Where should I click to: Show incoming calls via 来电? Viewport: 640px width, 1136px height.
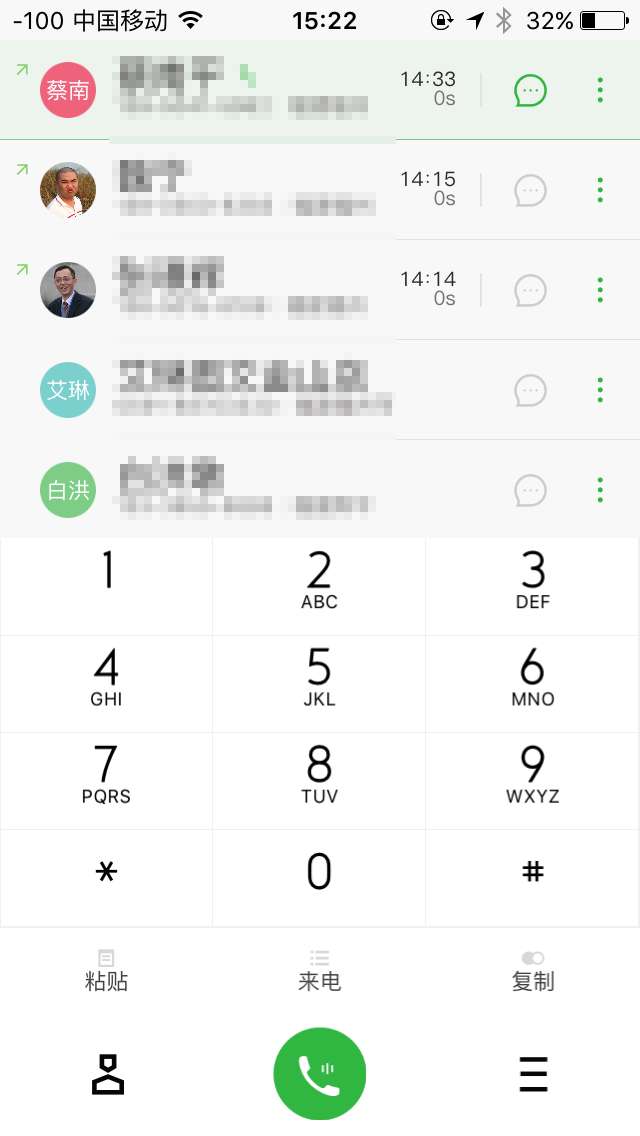[x=319, y=972]
